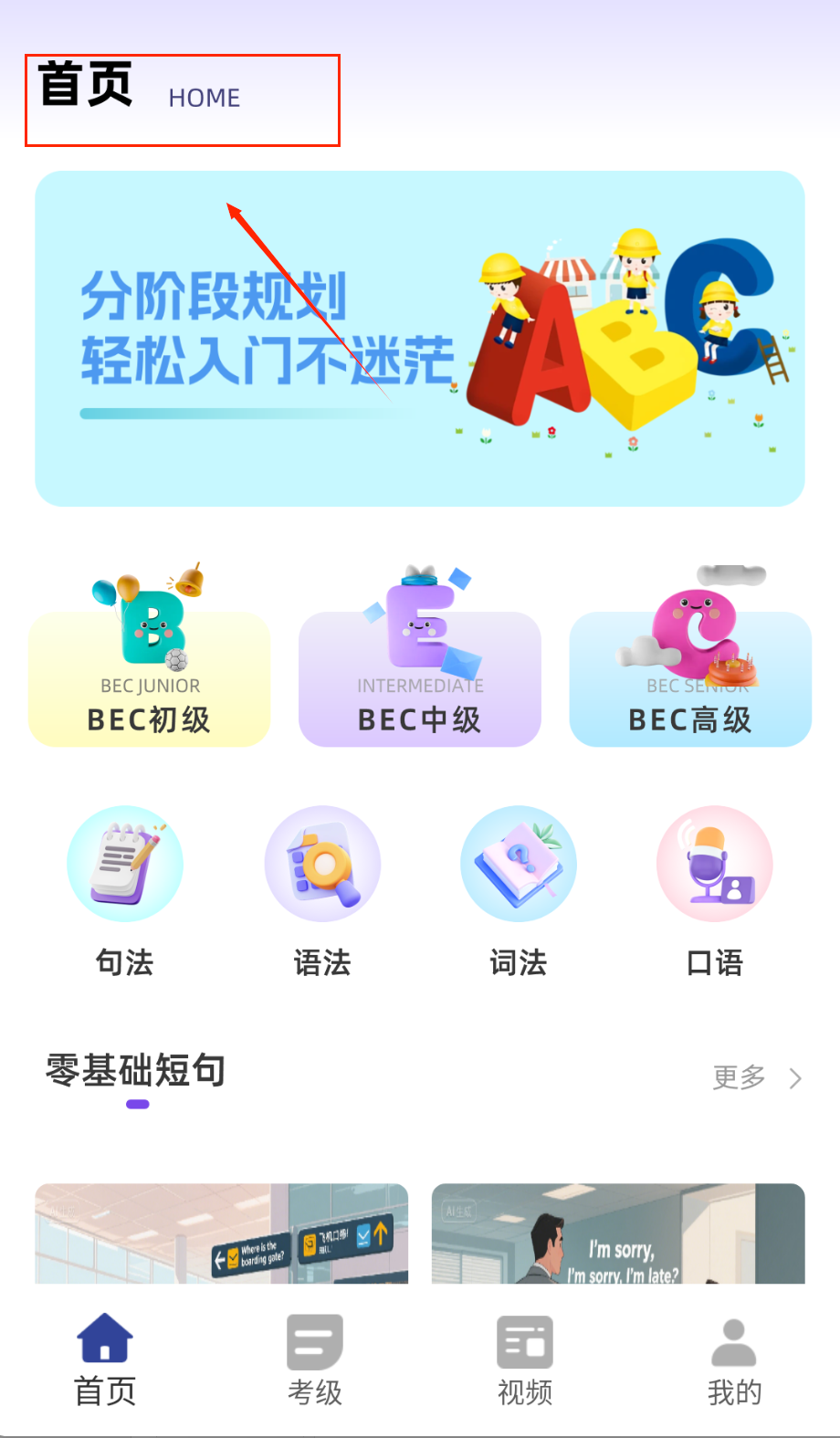Switch to the 视频 tab
The height and width of the screenshot is (1438, 840).
(x=525, y=1360)
